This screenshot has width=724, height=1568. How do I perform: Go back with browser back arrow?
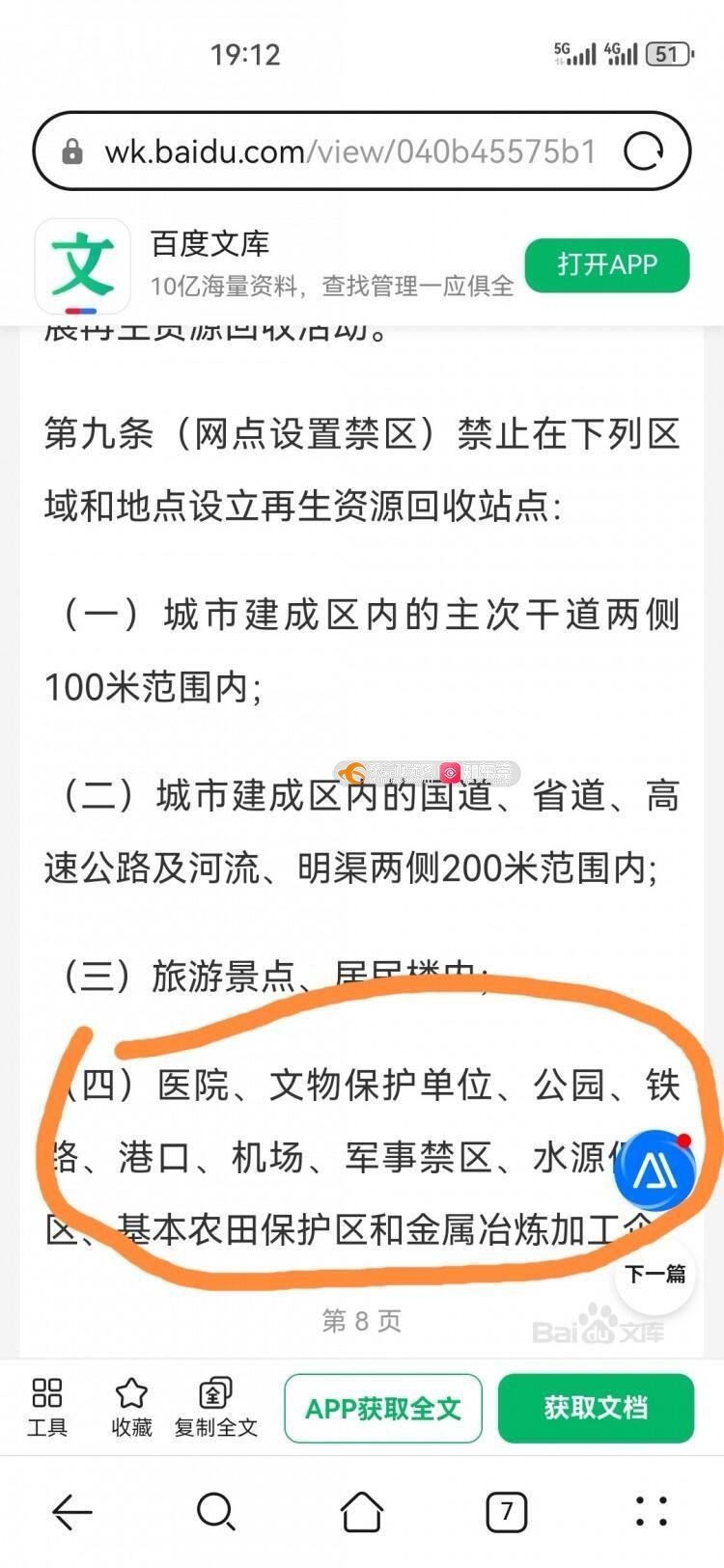(71, 1511)
